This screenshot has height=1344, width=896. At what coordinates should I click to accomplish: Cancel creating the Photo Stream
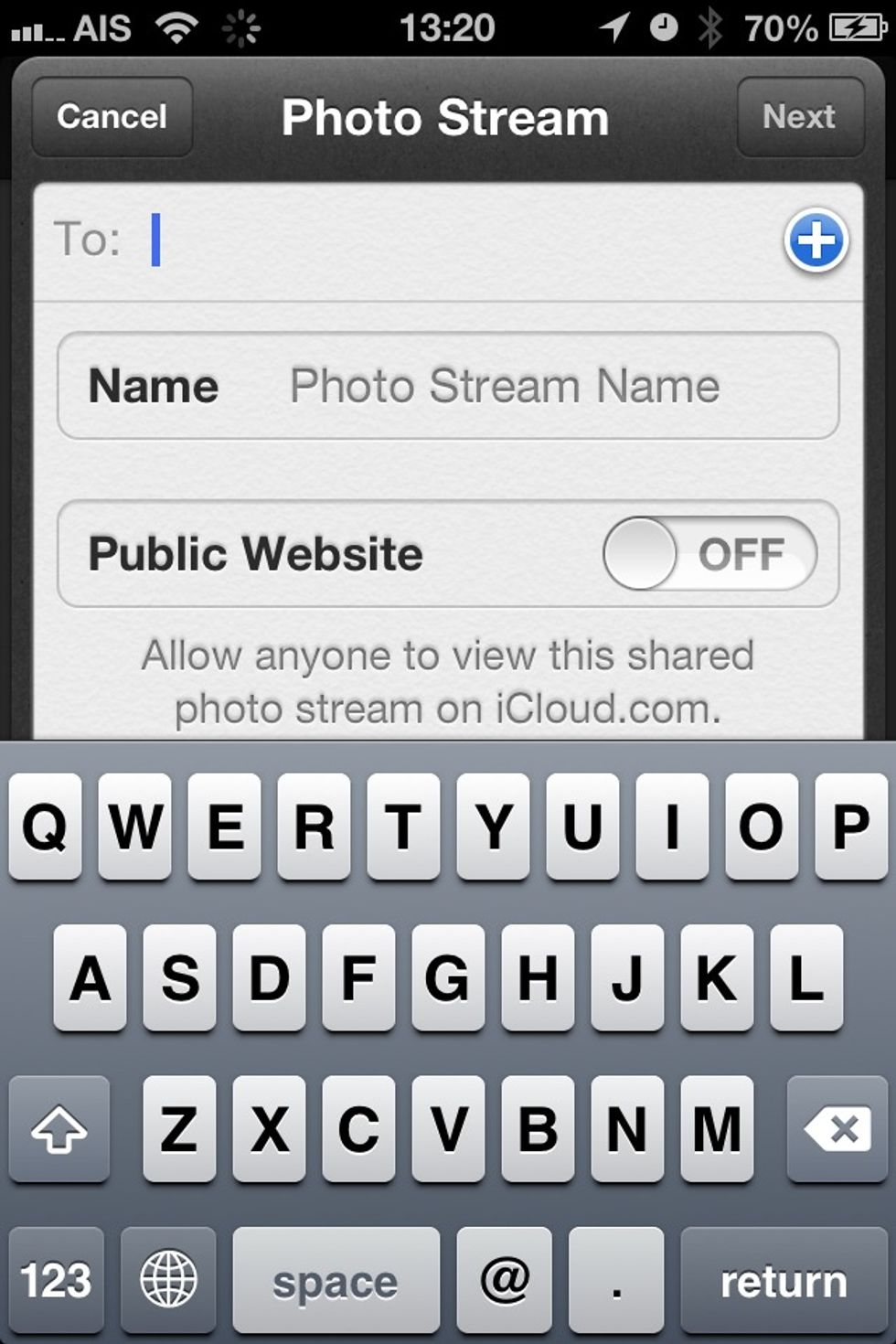(x=111, y=117)
